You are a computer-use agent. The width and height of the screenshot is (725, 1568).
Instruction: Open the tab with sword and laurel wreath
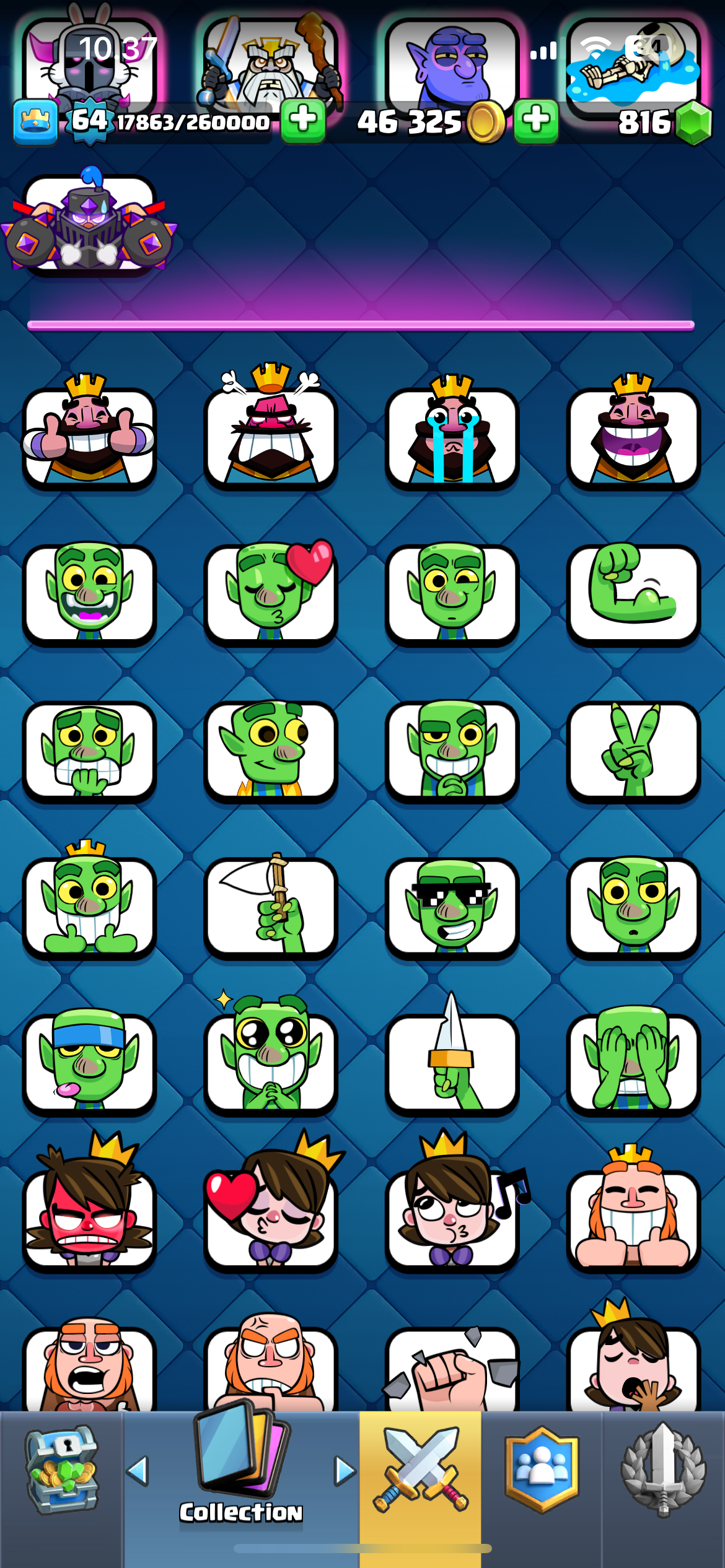tap(664, 1470)
